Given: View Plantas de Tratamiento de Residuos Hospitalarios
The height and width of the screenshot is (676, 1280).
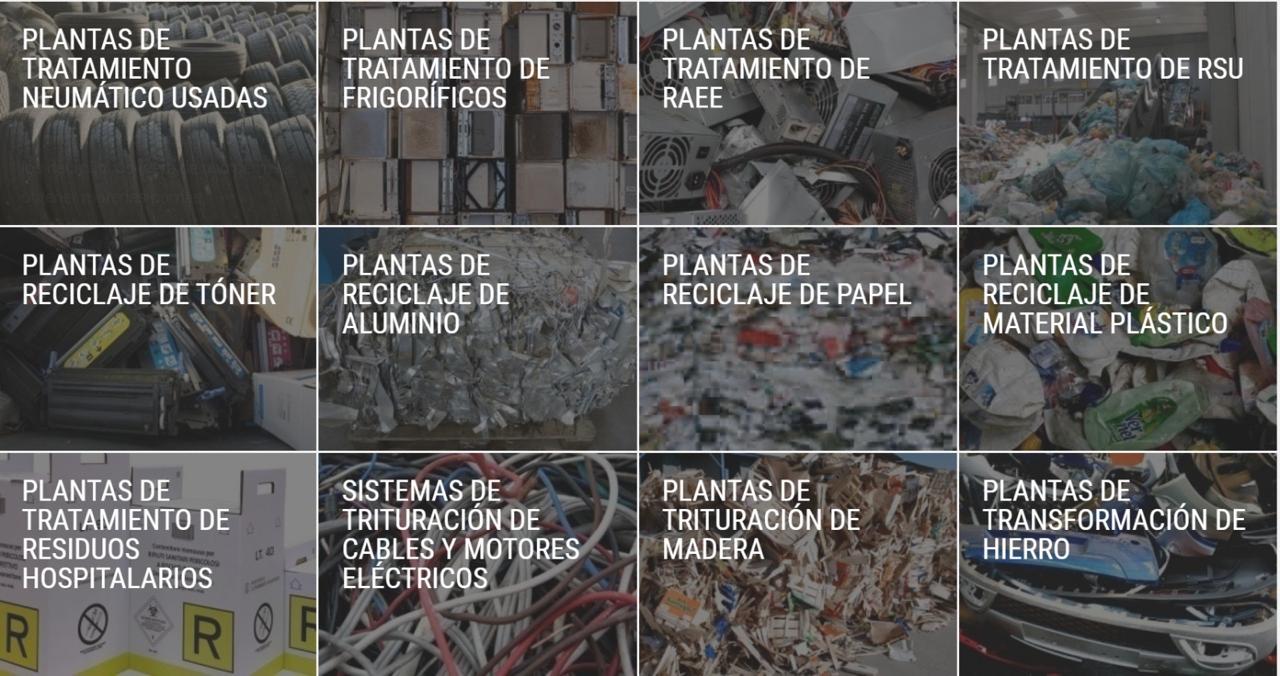Looking at the screenshot, I should (x=158, y=564).
